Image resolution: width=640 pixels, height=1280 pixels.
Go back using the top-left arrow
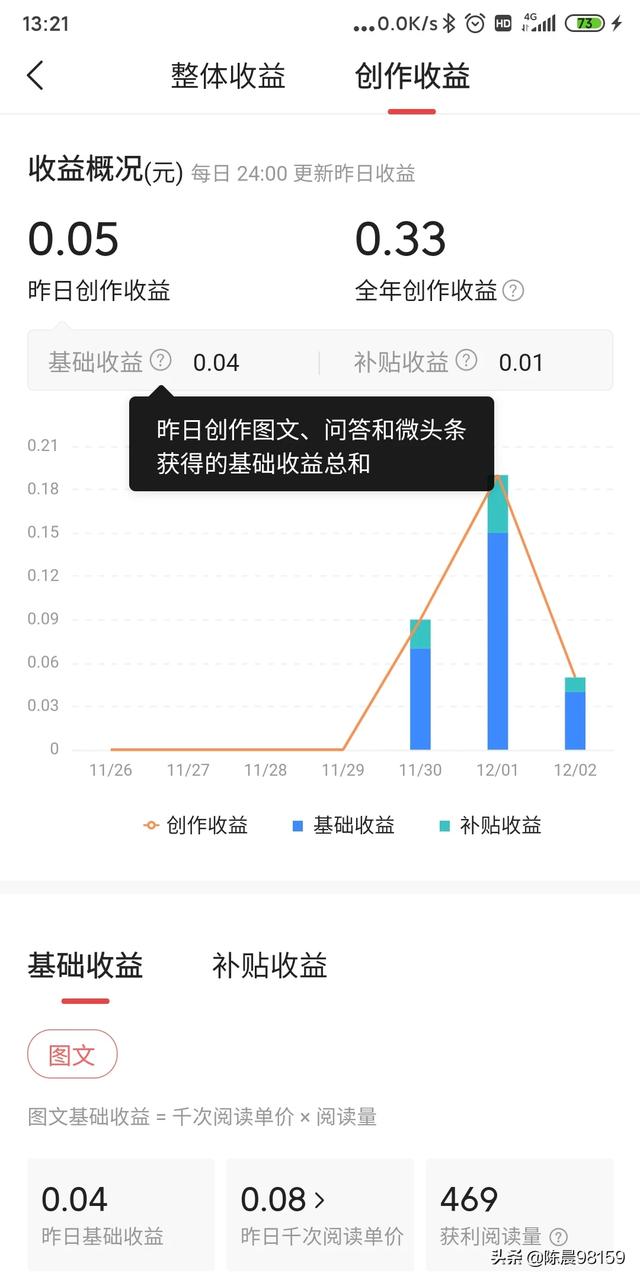click(x=35, y=76)
